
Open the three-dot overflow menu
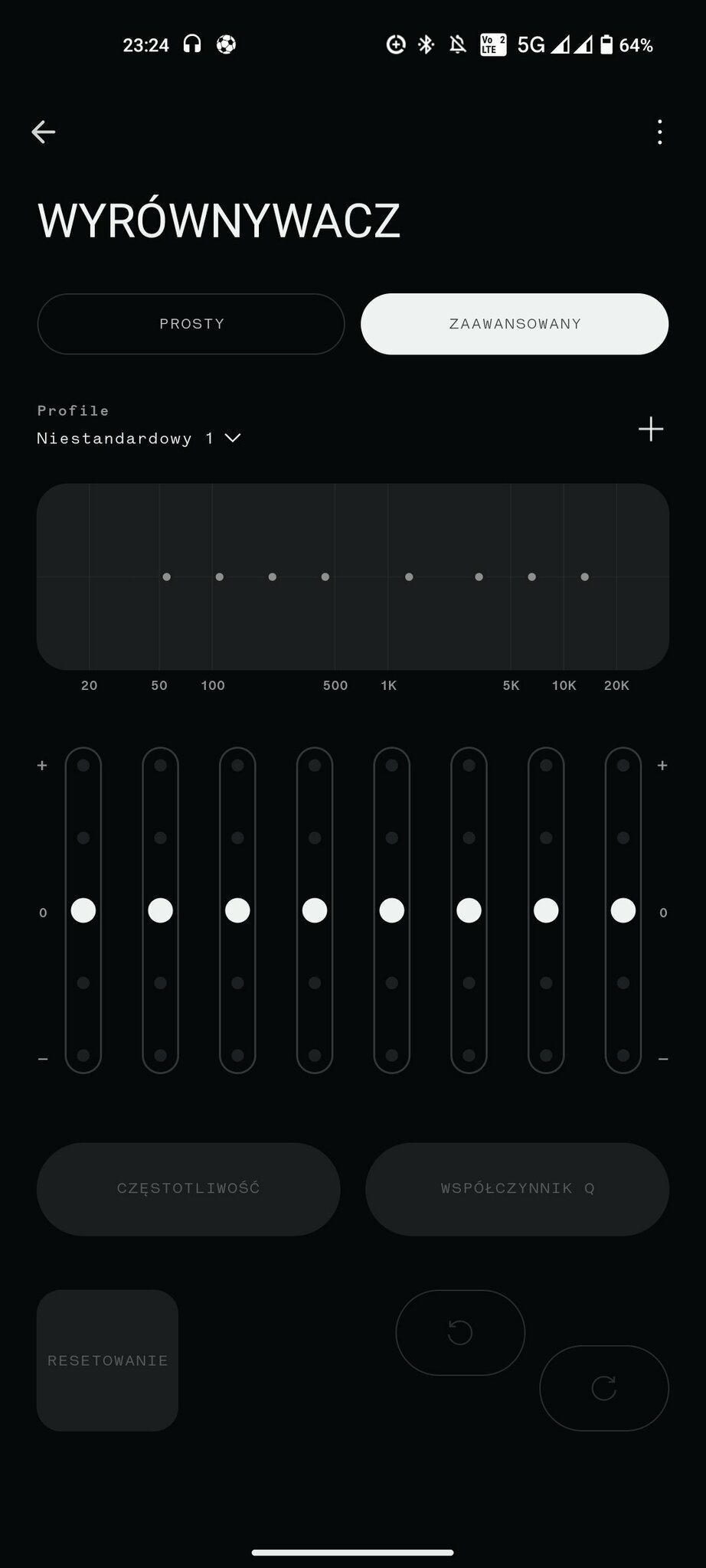[x=659, y=132]
